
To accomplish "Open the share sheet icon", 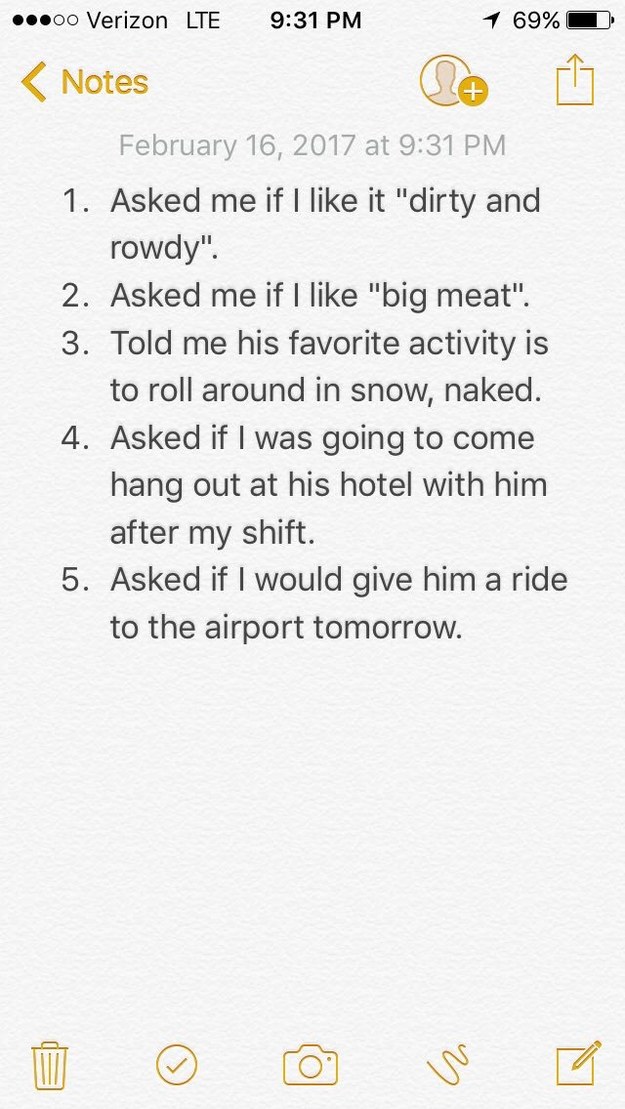I will 574,80.
